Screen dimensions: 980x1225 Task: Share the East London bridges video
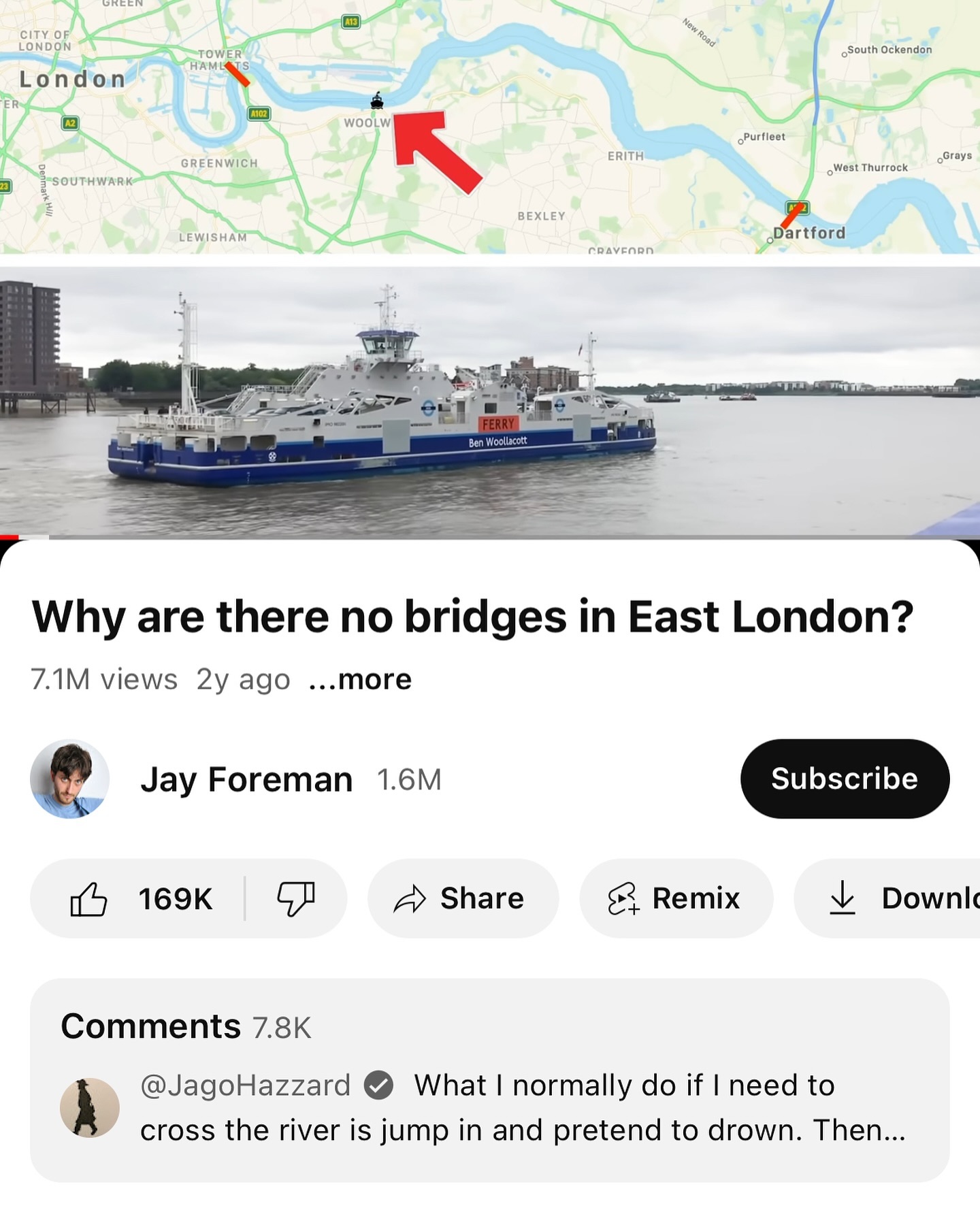(463, 898)
